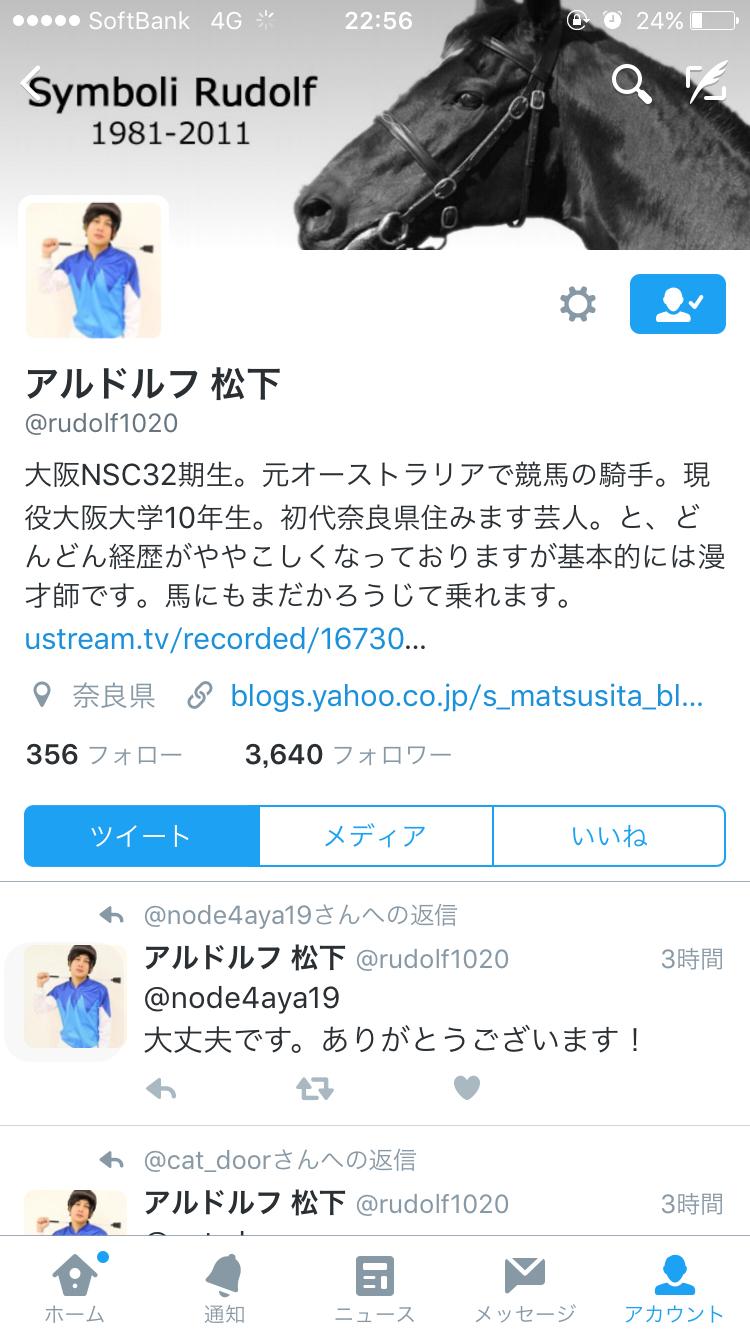Retweet the 大丈夫です tweet
This screenshot has height=1334, width=750.
pyautogui.click(x=314, y=1088)
